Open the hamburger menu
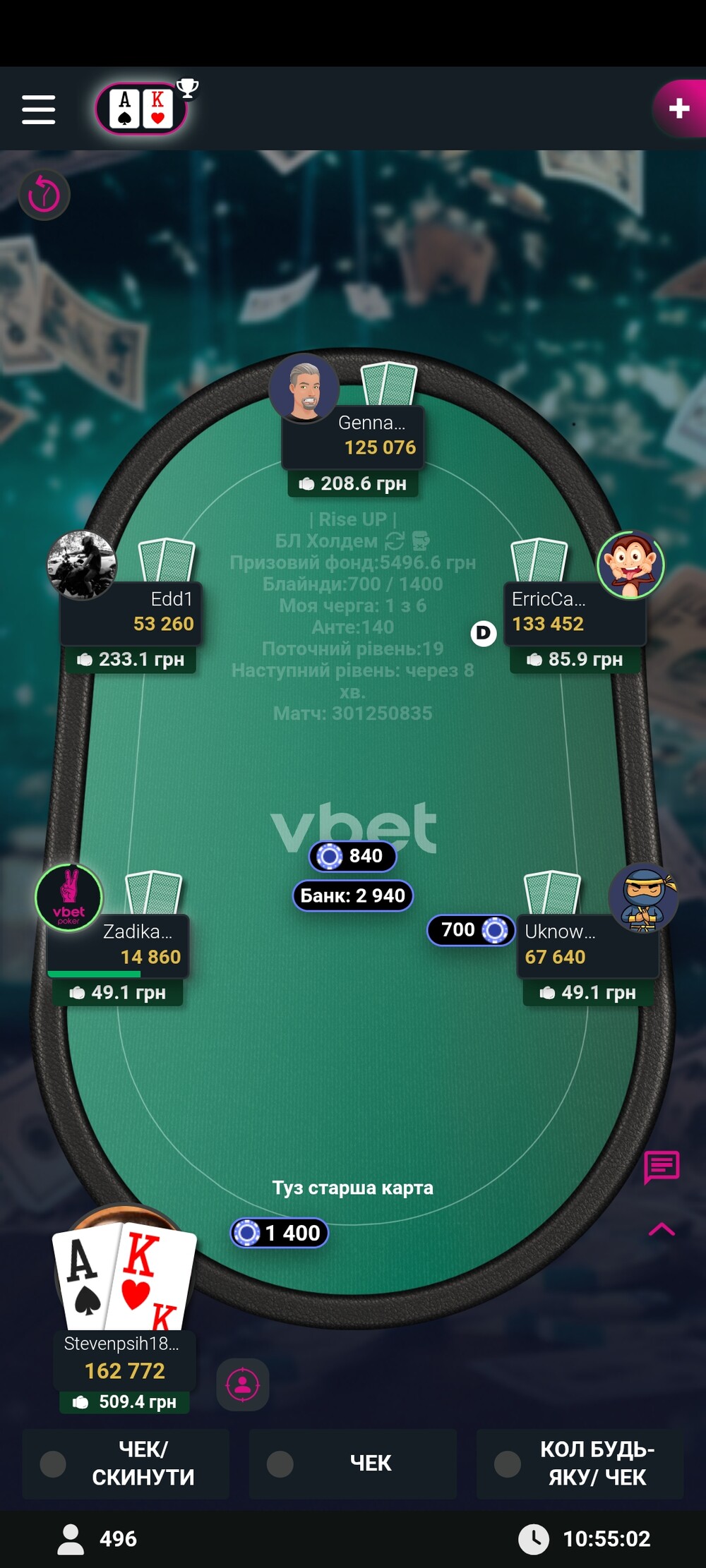This screenshot has height=1568, width=706. (x=38, y=109)
